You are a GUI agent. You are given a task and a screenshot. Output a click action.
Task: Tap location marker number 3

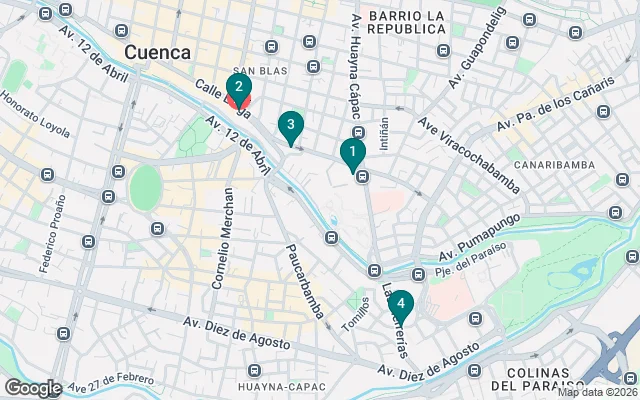tap(290, 126)
